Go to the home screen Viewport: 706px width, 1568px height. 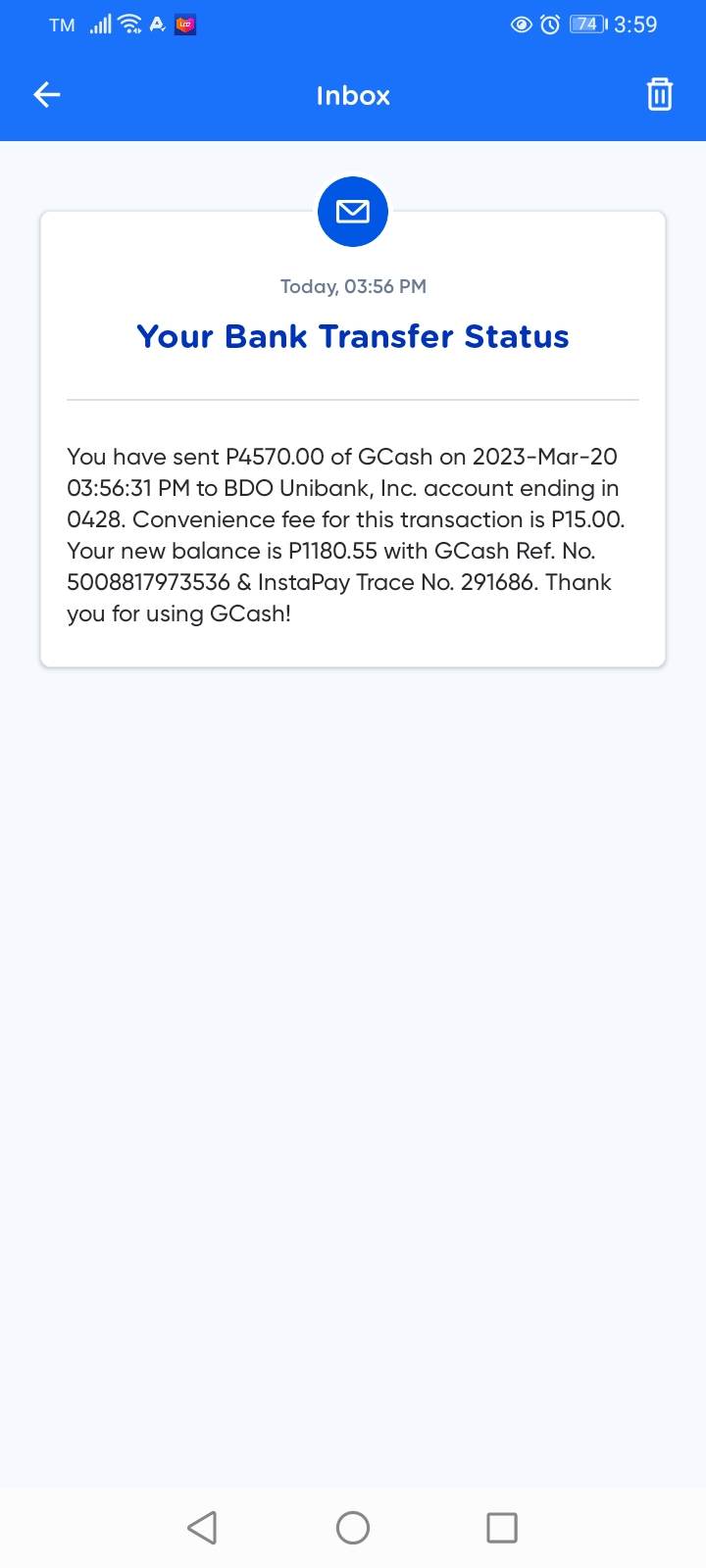click(x=353, y=1527)
